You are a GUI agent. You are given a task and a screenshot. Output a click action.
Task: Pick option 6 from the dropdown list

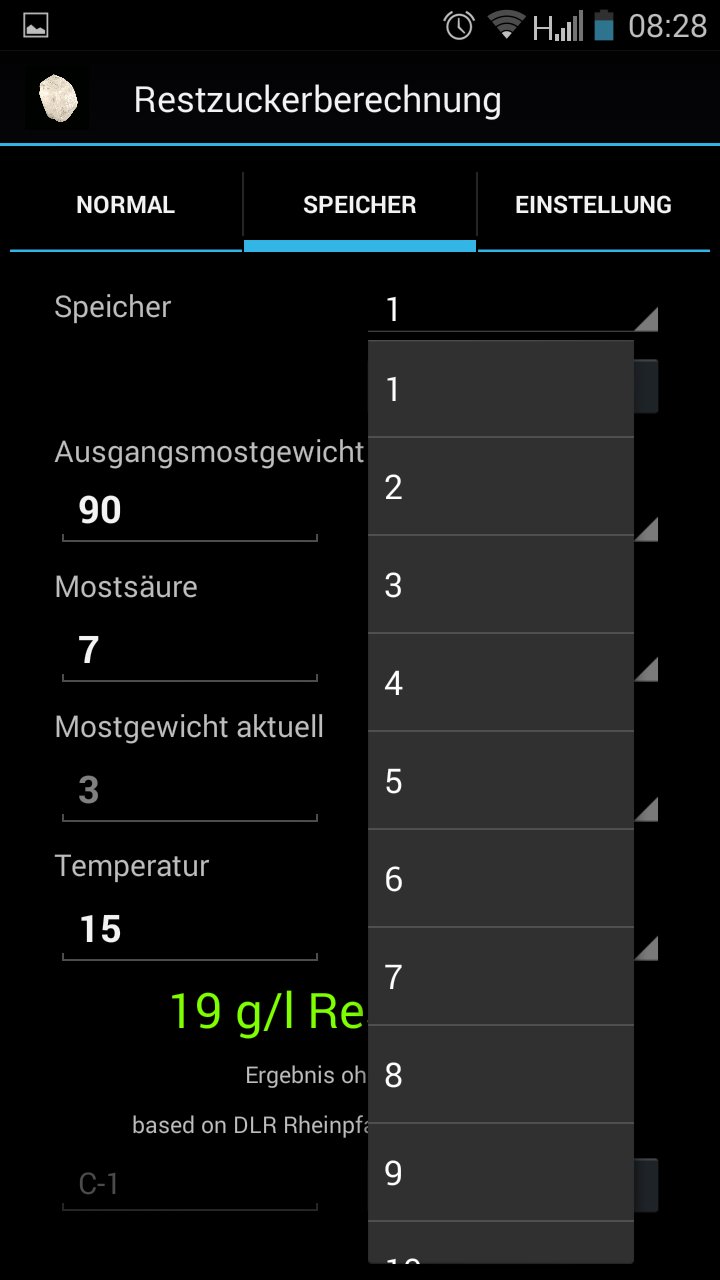pyautogui.click(x=501, y=879)
